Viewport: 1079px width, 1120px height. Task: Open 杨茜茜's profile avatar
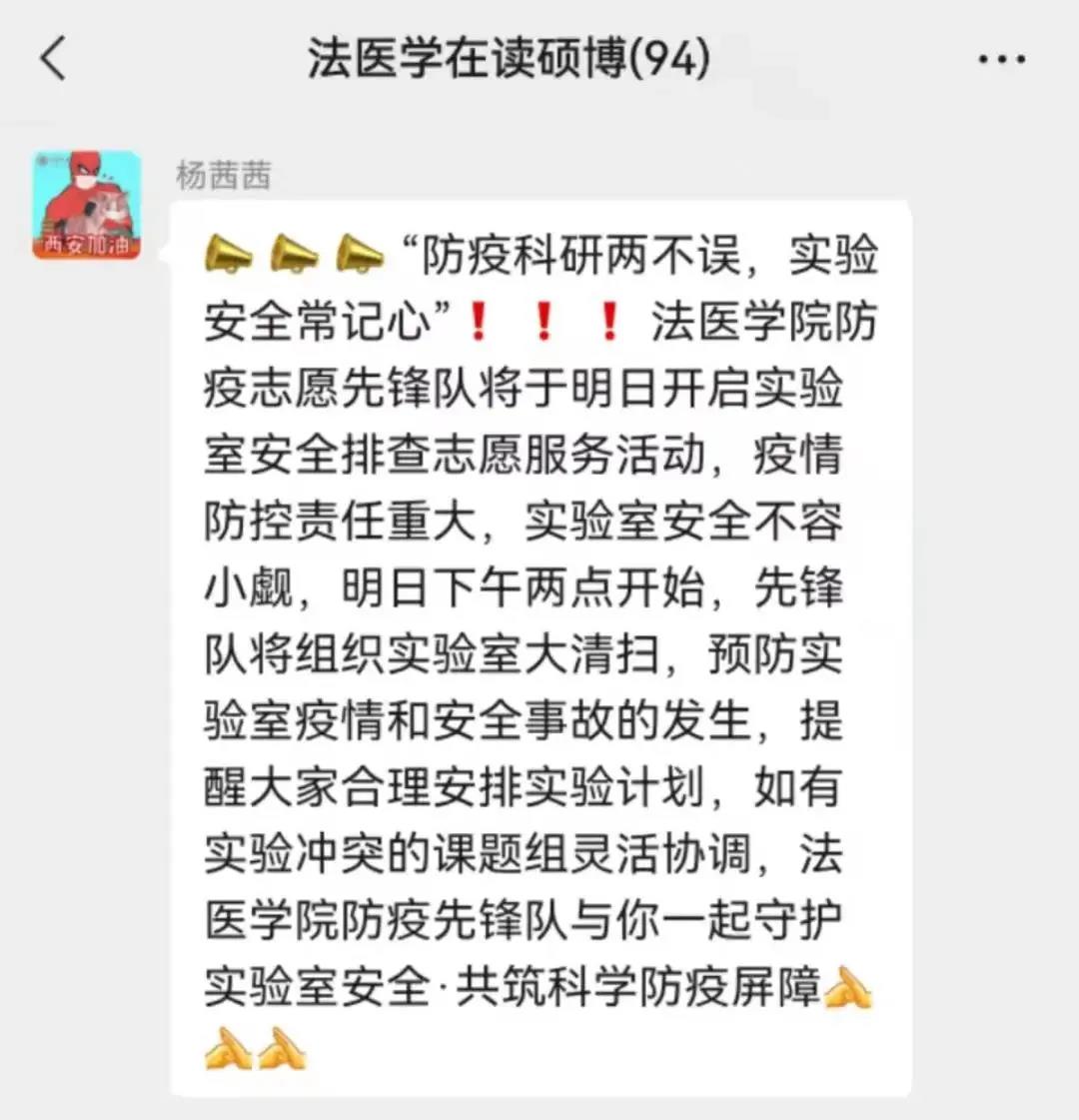point(87,206)
